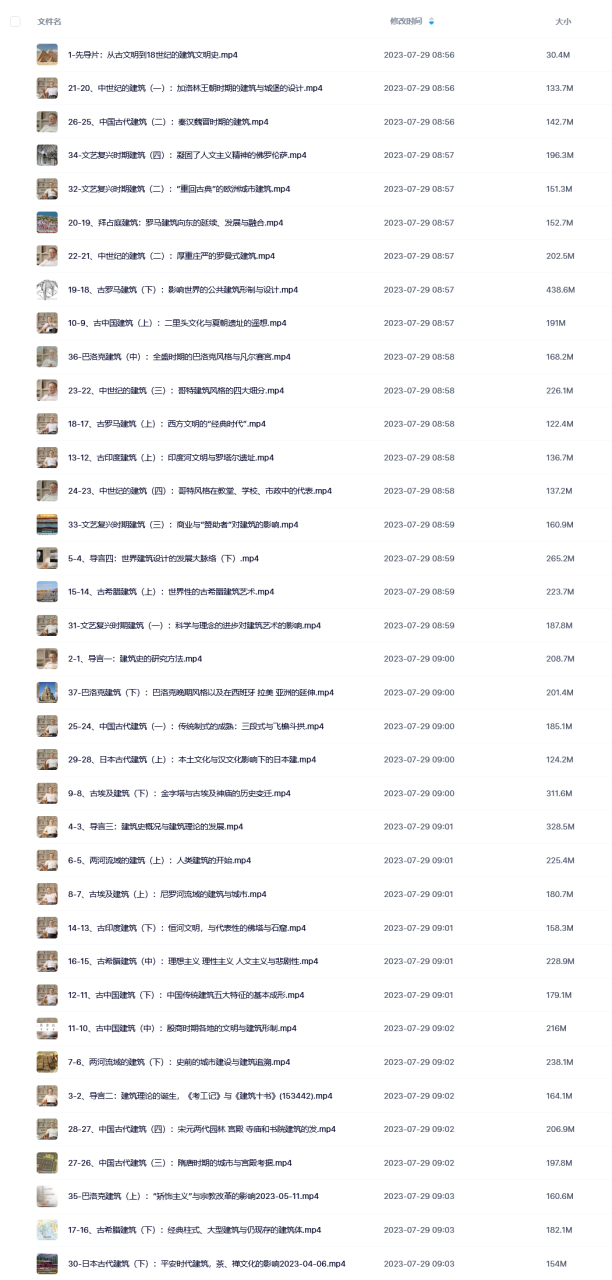This screenshot has height=1280, width=612.
Task: Tick the select-all checkbox beside 文件名
Action: tap(14, 21)
